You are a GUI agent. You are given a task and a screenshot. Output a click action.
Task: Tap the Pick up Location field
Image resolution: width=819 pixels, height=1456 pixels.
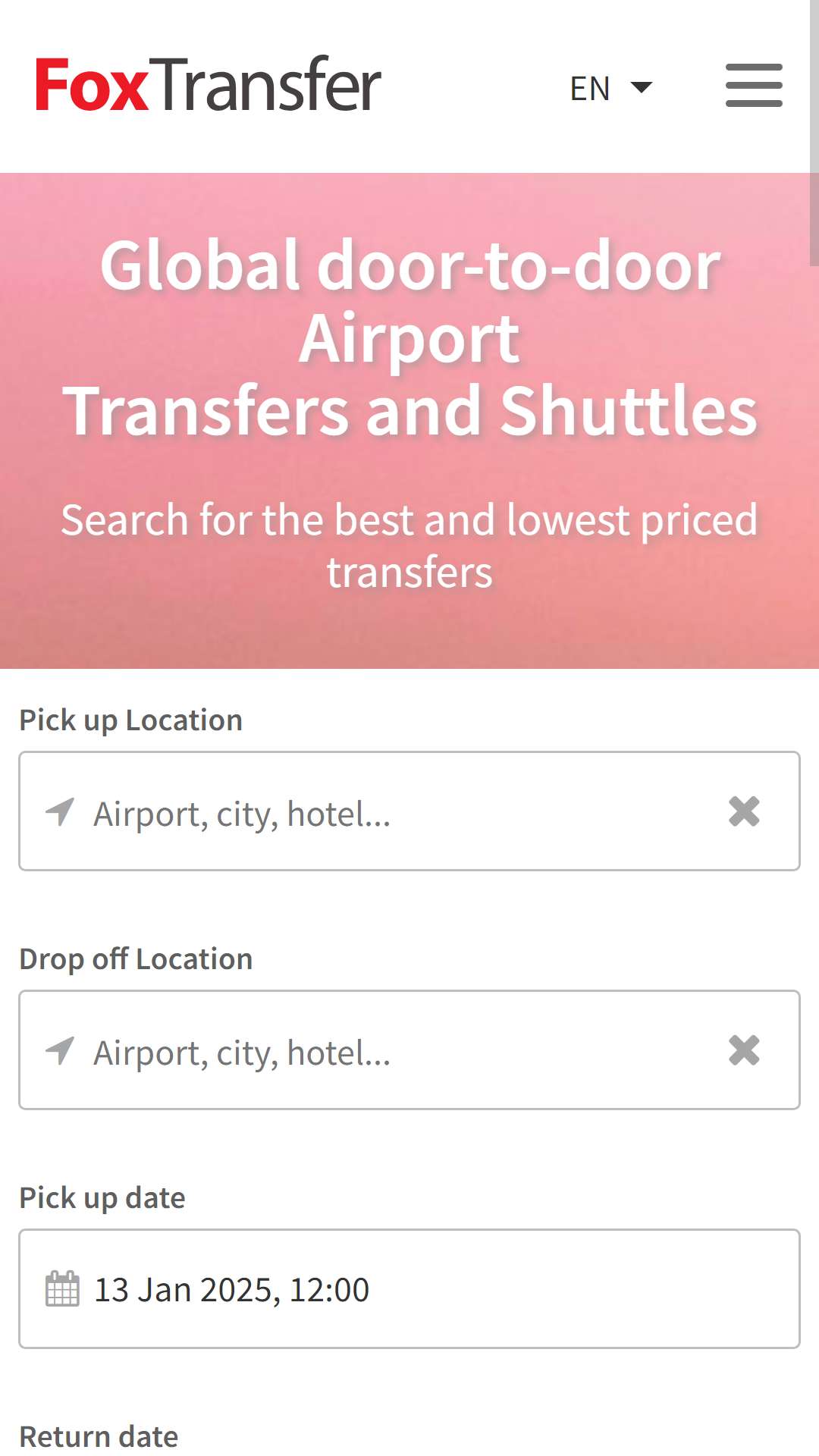[x=409, y=811]
